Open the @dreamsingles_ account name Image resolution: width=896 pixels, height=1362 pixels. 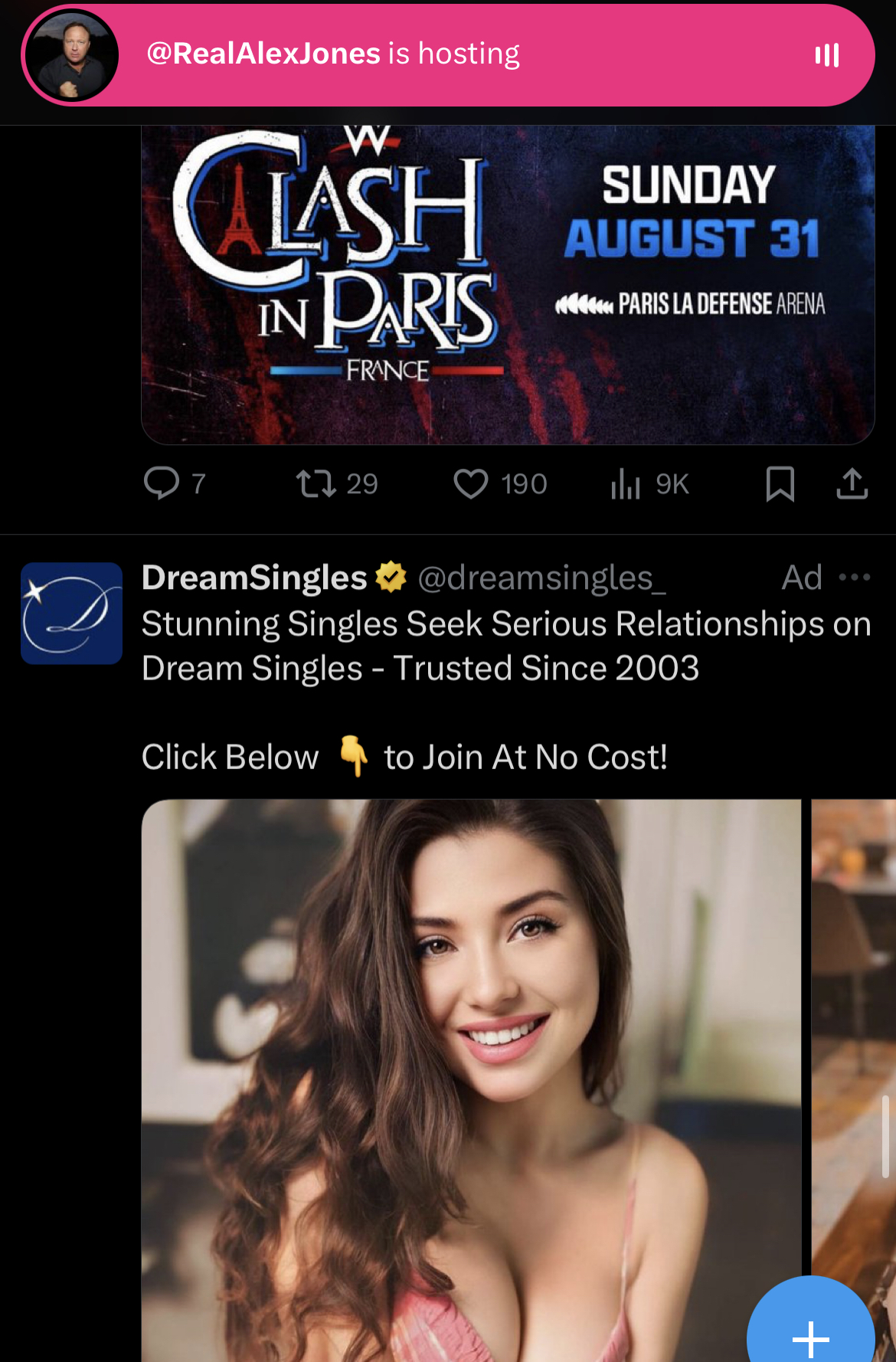541,578
